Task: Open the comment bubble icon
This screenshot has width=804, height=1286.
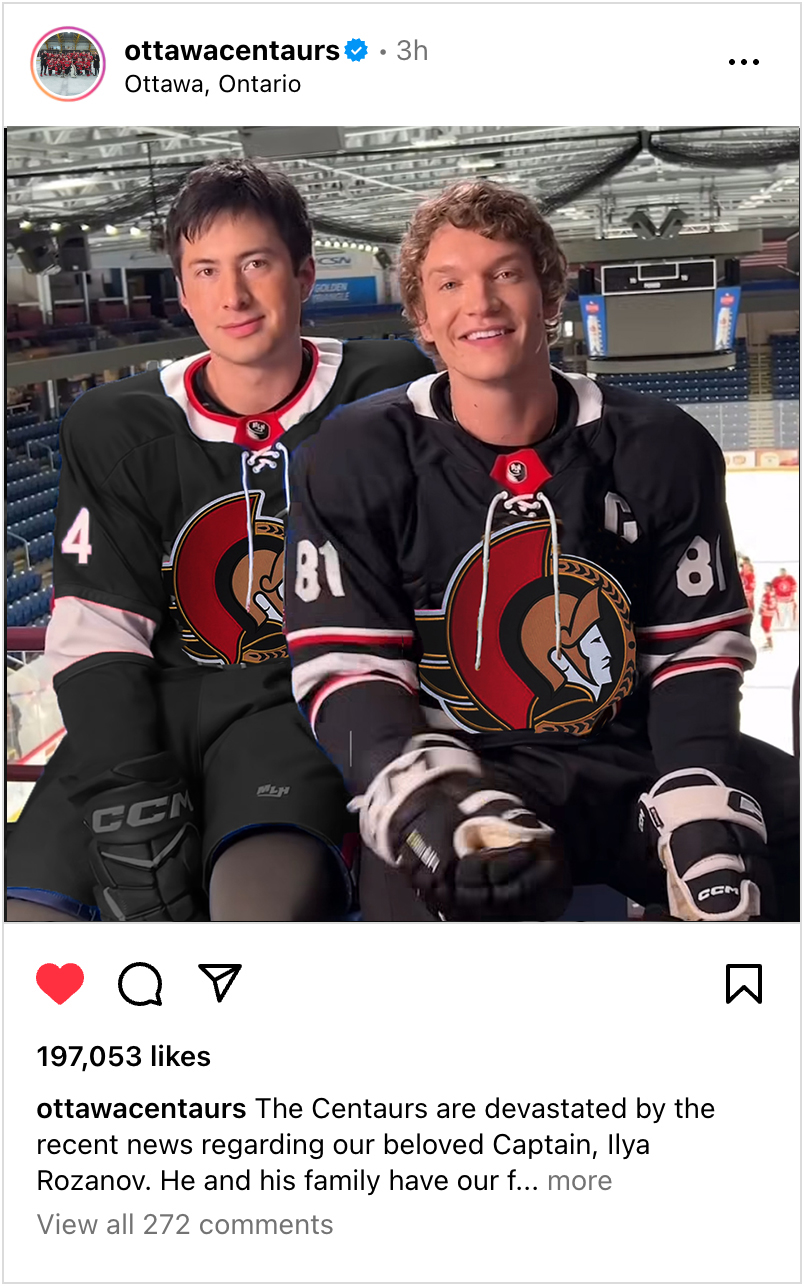Action: 140,984
